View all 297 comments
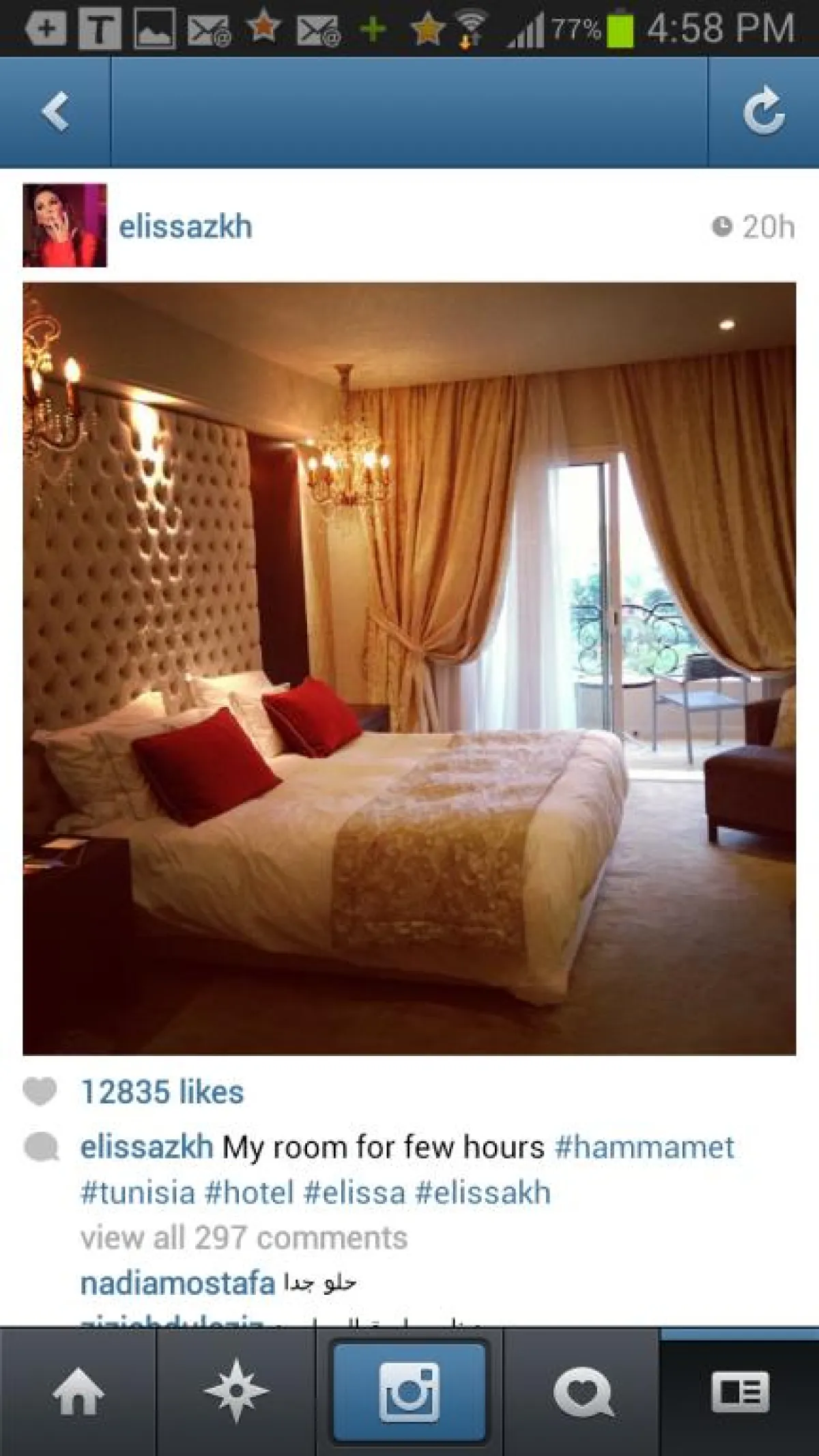This screenshot has height=1456, width=819. [x=244, y=1238]
